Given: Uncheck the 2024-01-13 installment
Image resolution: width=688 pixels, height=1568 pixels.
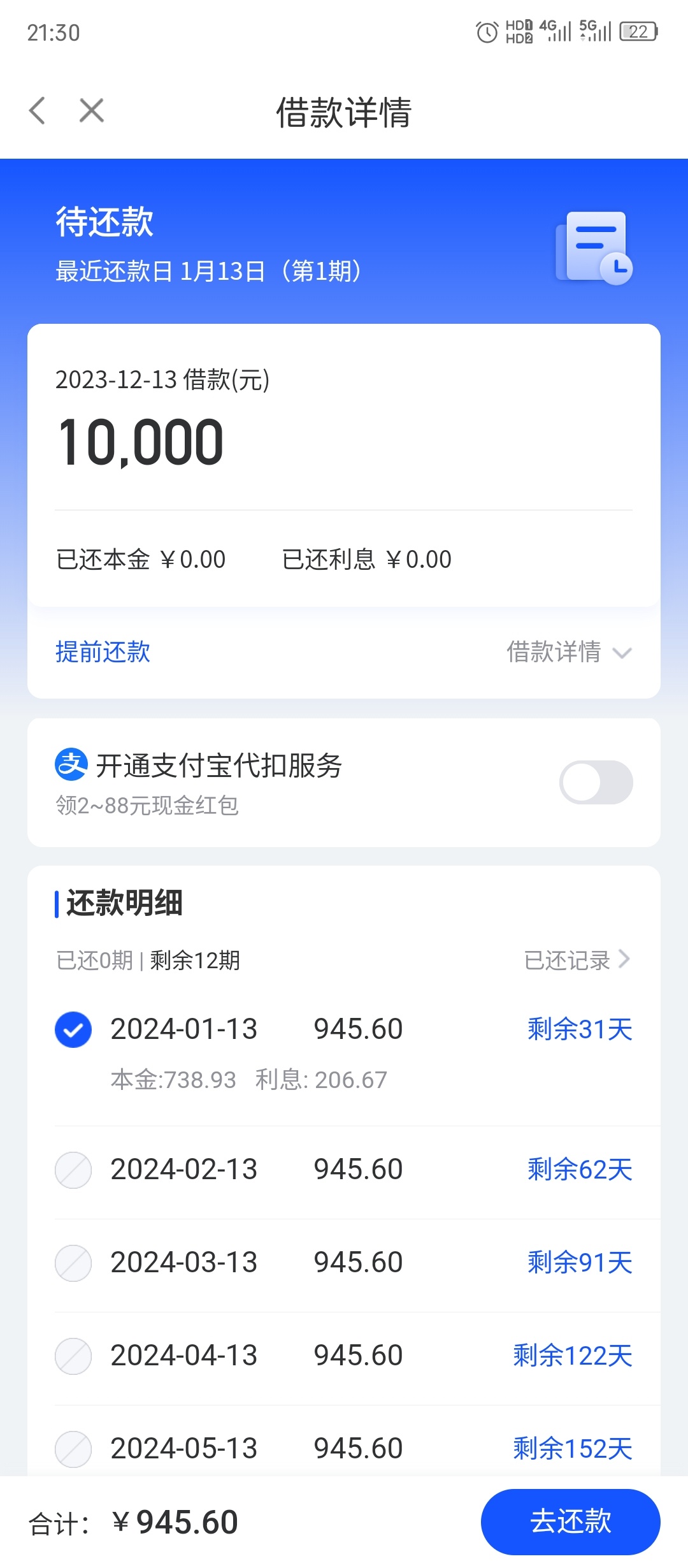Looking at the screenshot, I should [x=73, y=1029].
